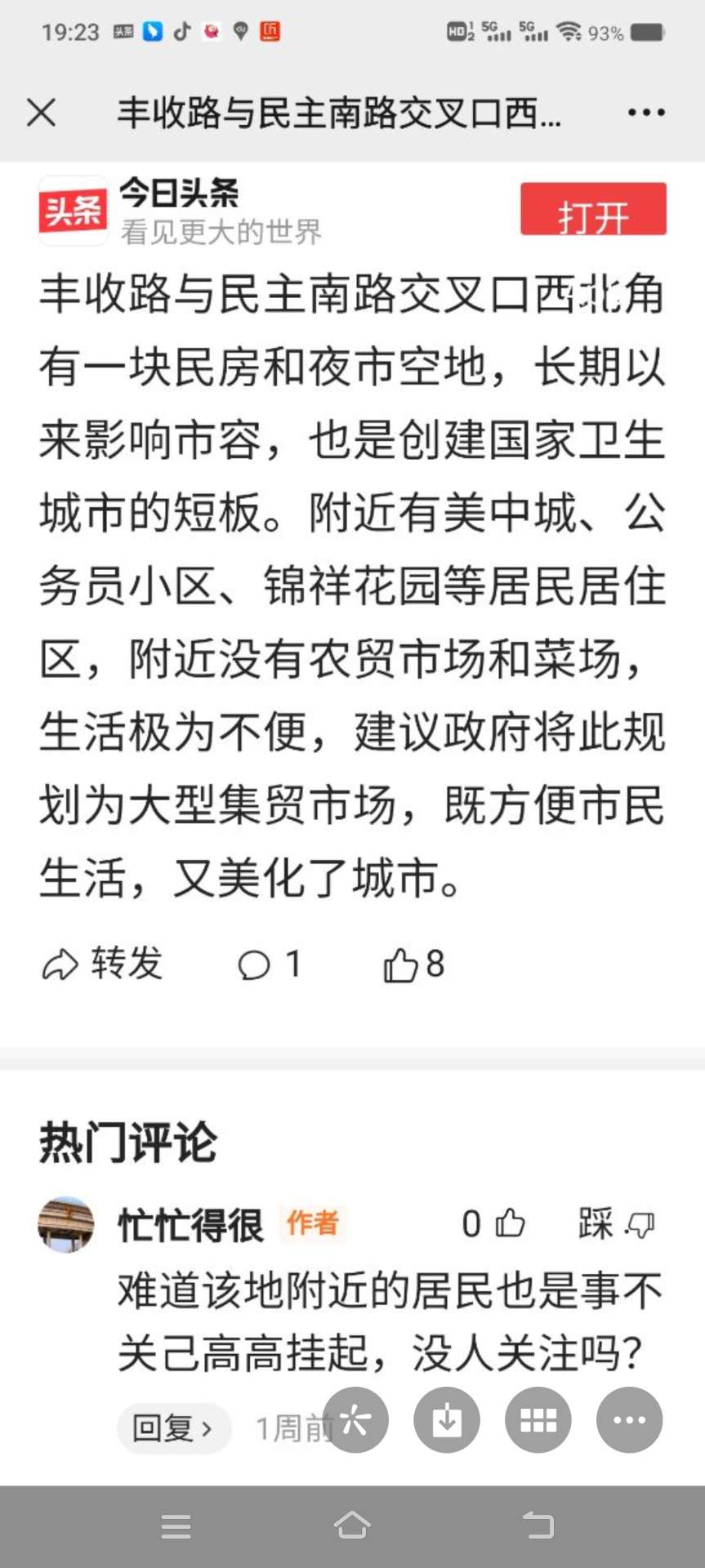
Task: Like the post with 8 likes
Action: click(414, 964)
